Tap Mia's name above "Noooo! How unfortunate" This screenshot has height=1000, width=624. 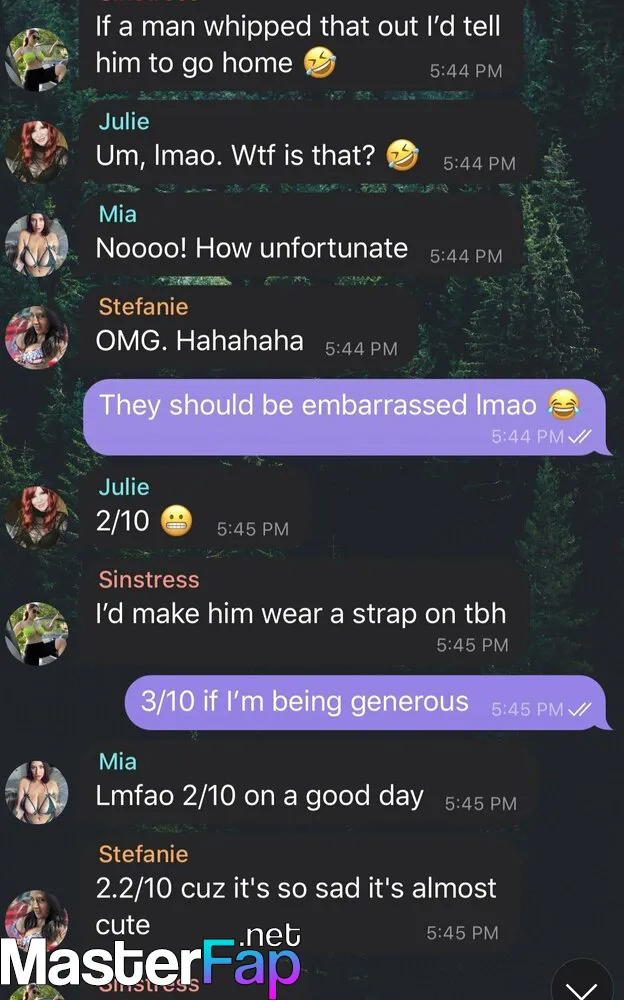[117, 214]
